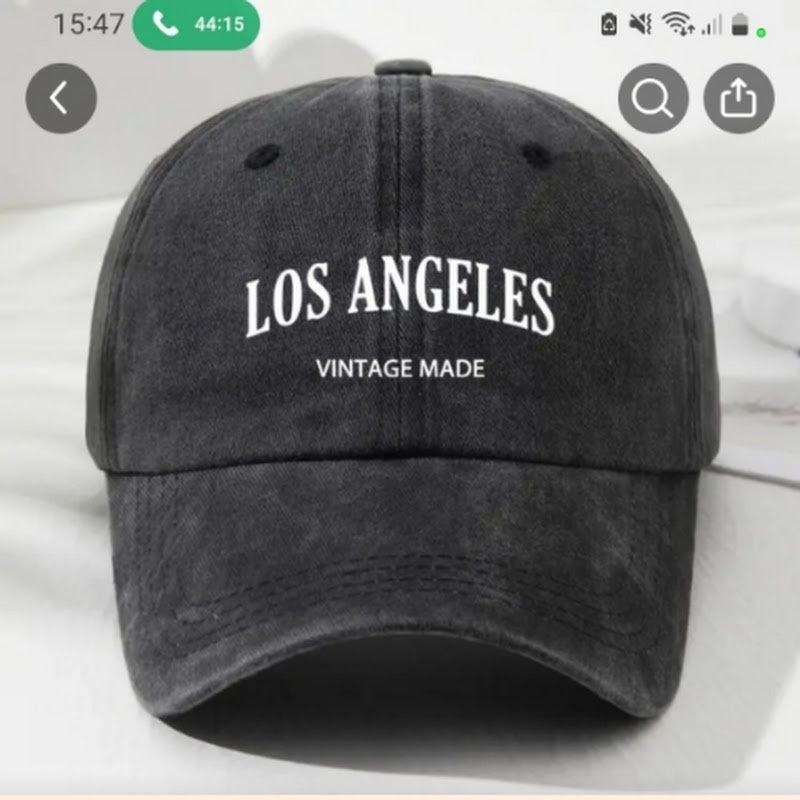The image size is (800, 800).
Task: Open search with the magnifier icon
Action: click(653, 98)
